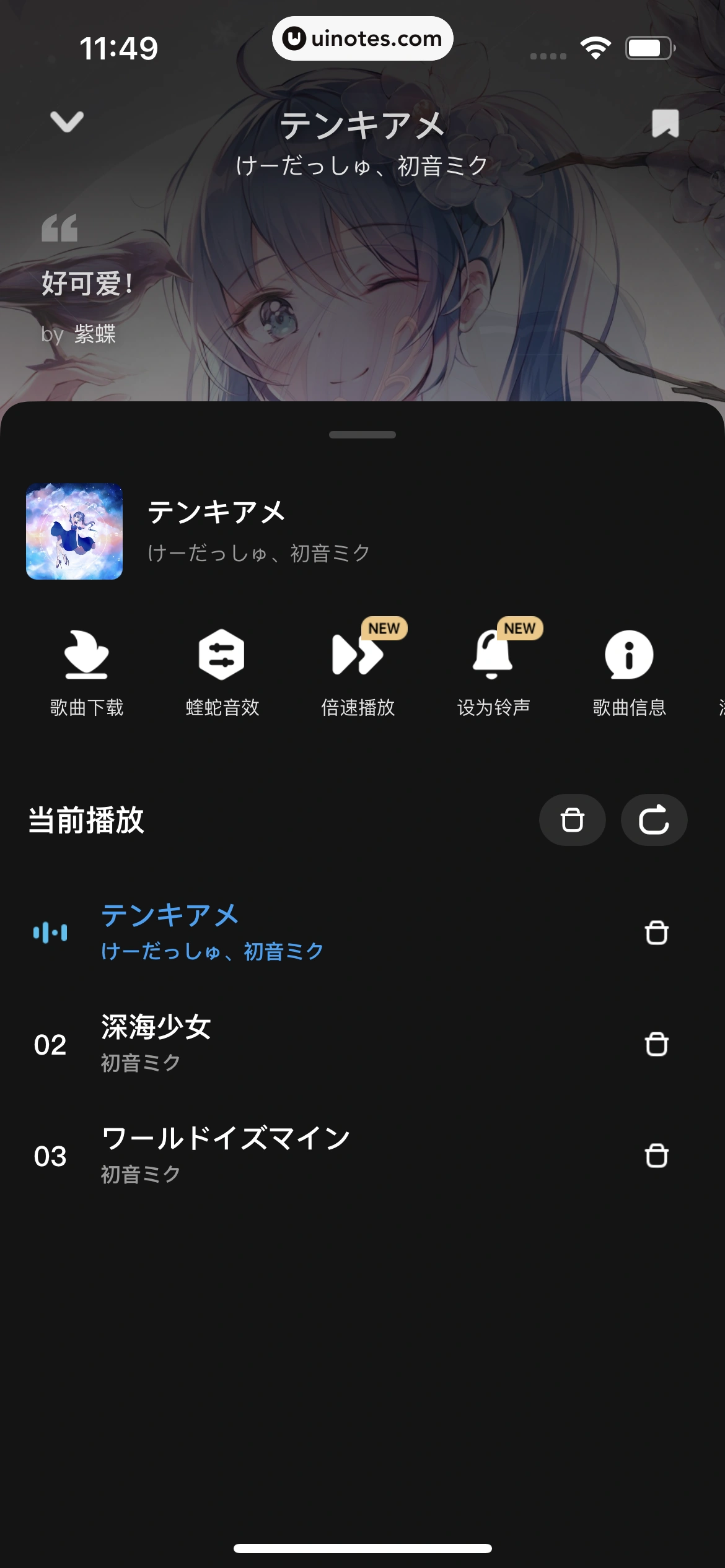The width and height of the screenshot is (725, 1568).
Task: Switch loop mode using circular arrow control
Action: coord(654,819)
